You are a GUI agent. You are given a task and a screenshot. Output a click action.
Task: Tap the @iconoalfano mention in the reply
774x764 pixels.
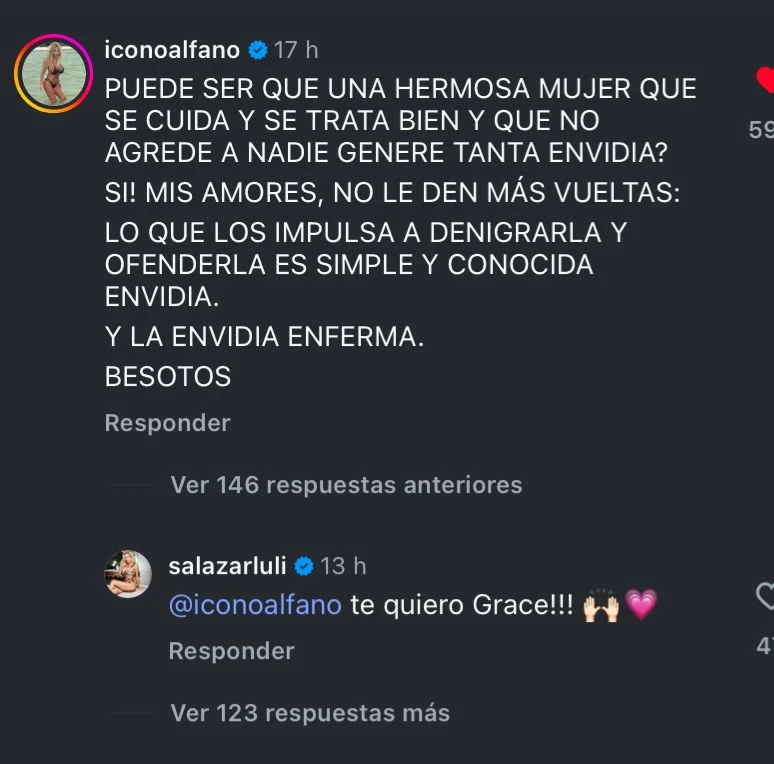(x=255, y=605)
